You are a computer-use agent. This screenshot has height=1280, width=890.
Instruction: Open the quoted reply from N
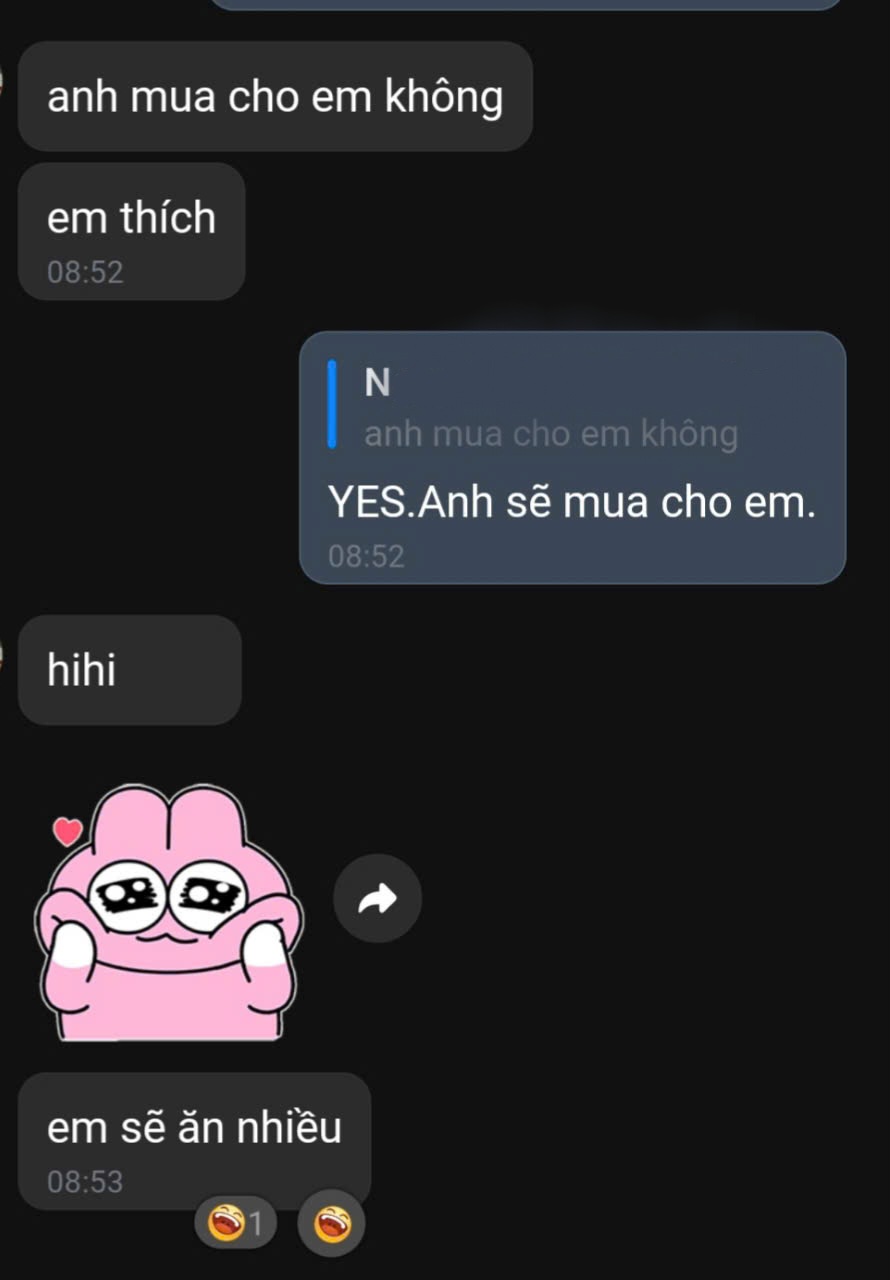pos(550,409)
